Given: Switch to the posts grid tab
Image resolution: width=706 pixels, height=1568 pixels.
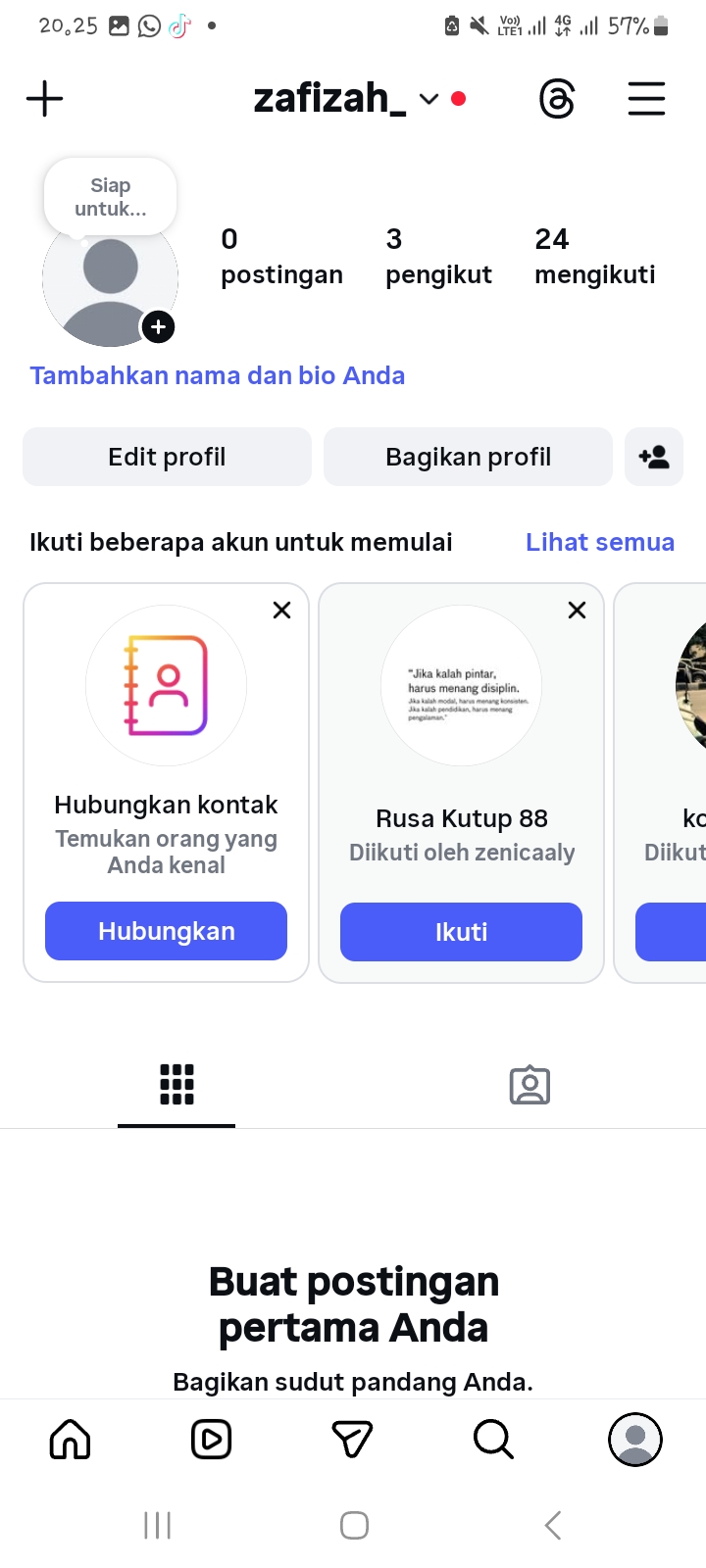Looking at the screenshot, I should click(176, 1085).
